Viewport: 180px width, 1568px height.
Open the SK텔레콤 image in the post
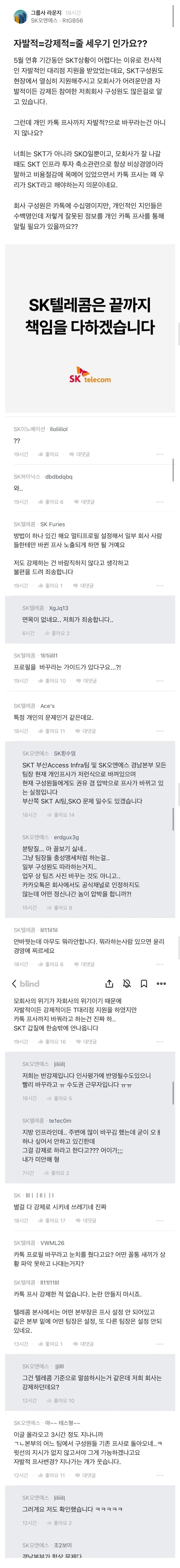tap(90, 329)
